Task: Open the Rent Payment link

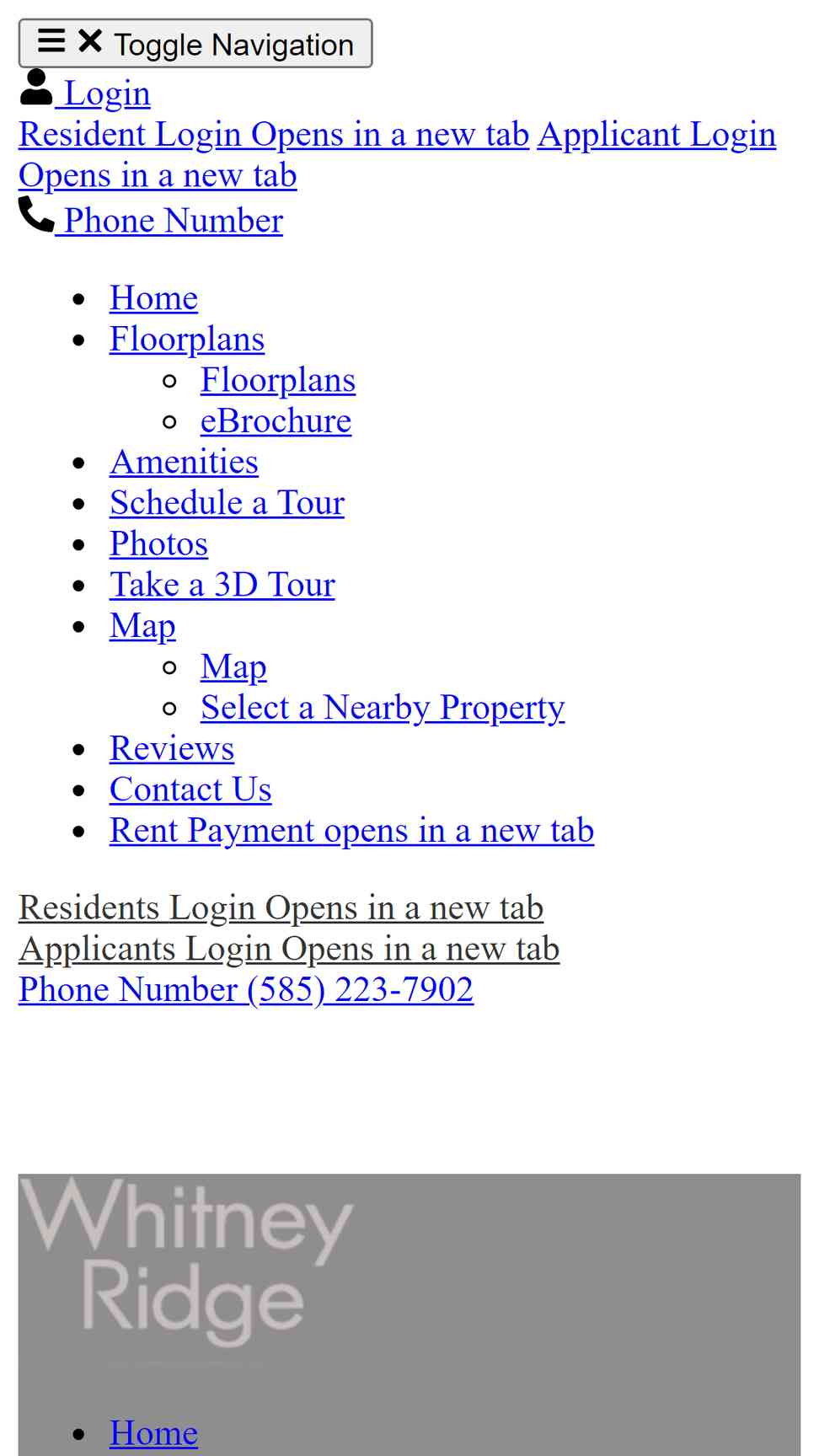Action: pyautogui.click(x=351, y=831)
